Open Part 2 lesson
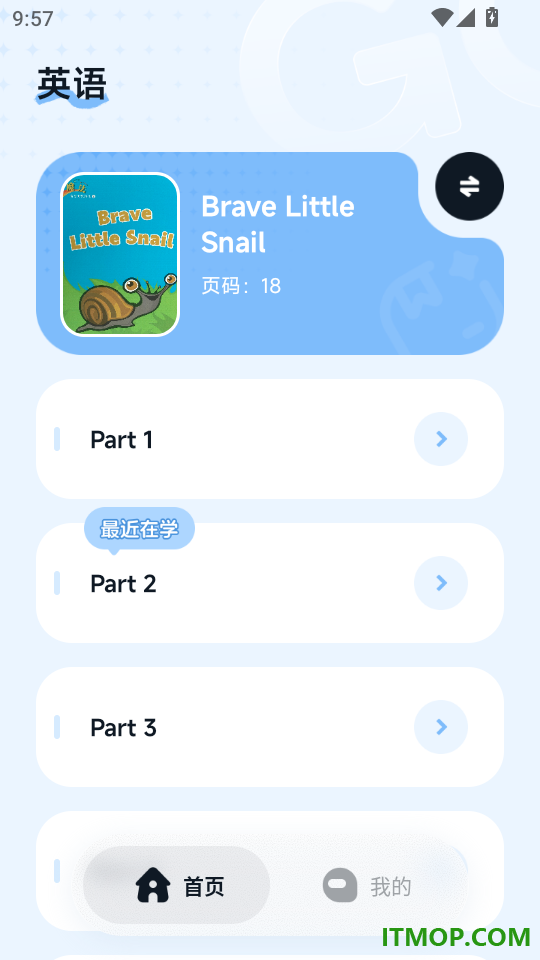 (x=270, y=583)
